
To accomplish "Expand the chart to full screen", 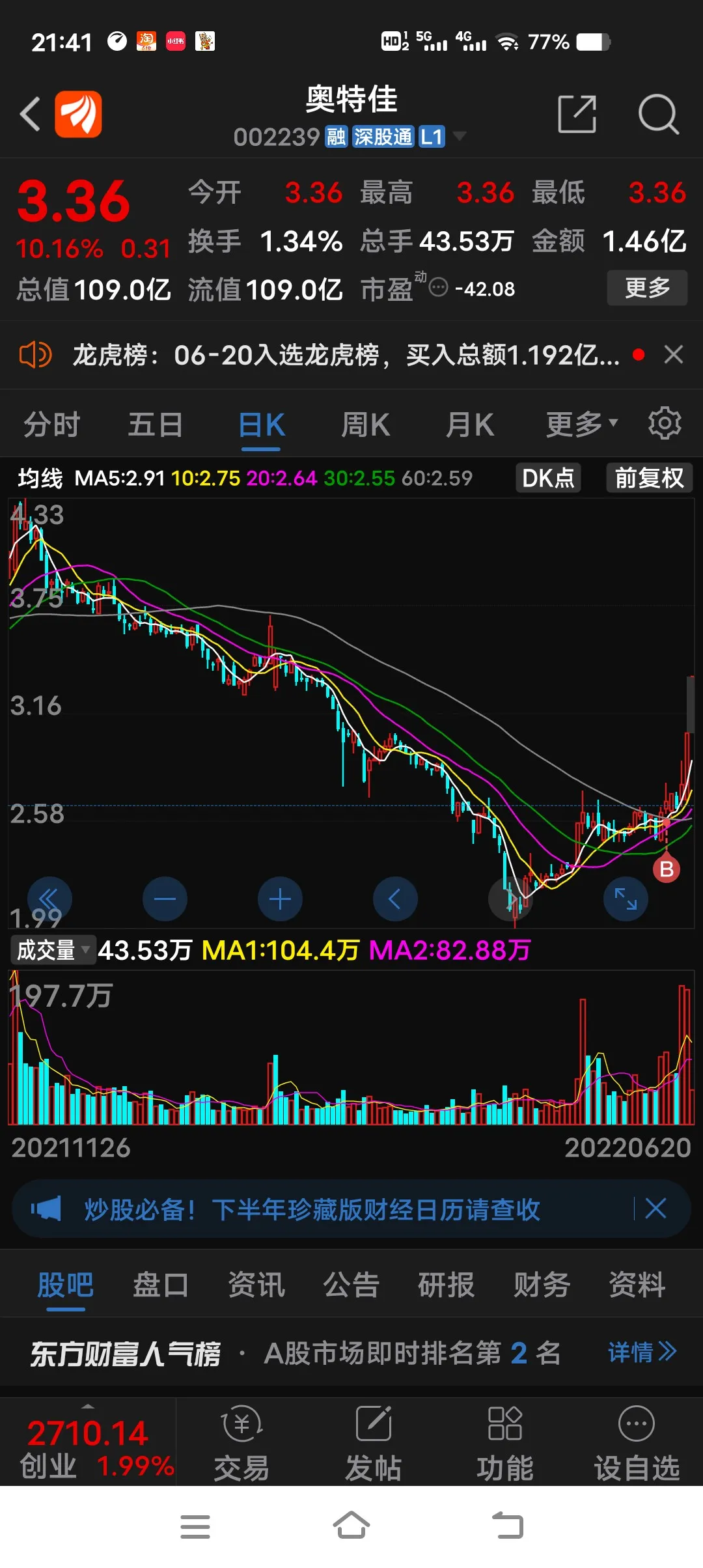I will 626,899.
